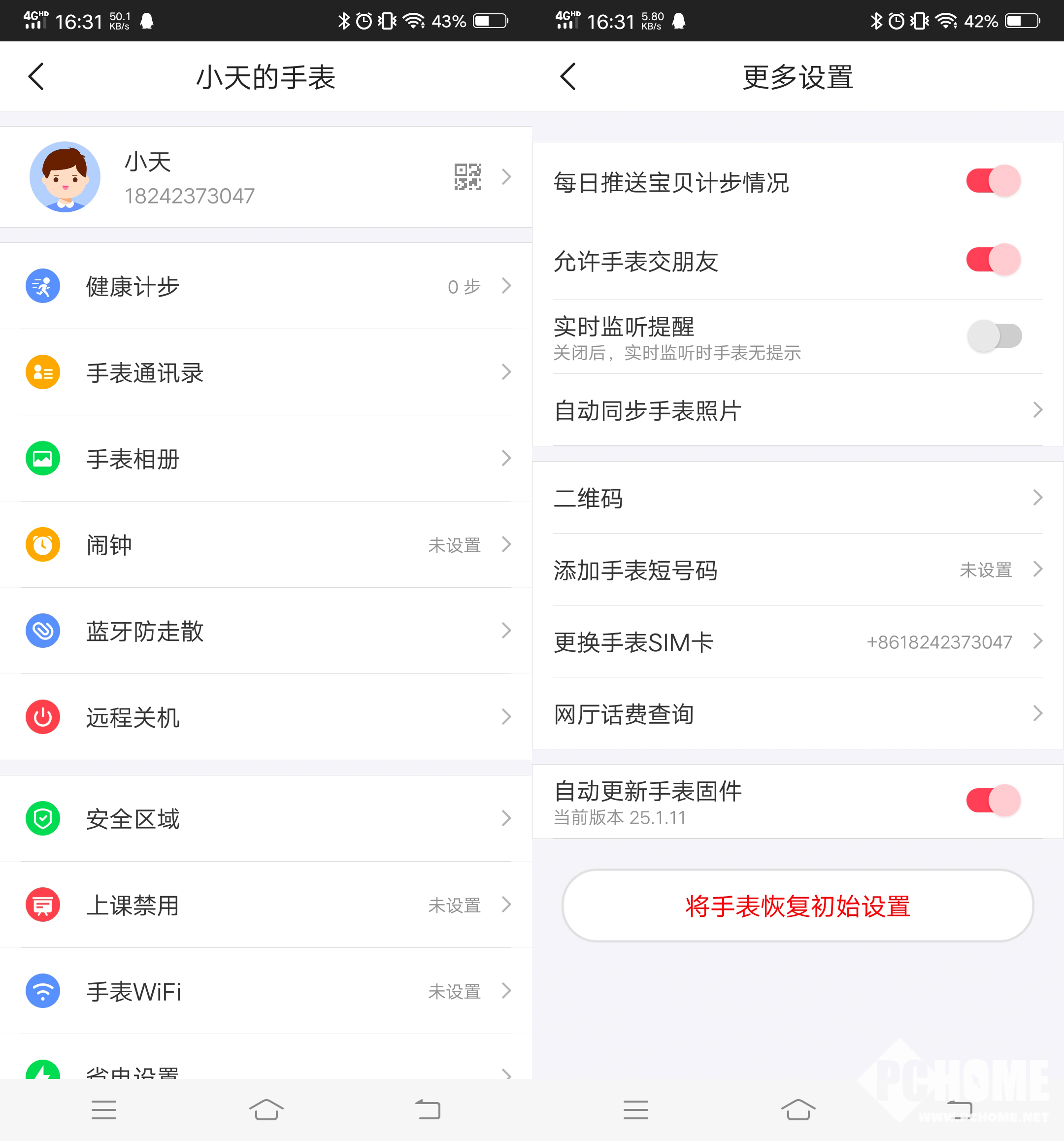Open 闹钟 alarm settings
This screenshot has height=1141, width=1064.
pyautogui.click(x=266, y=544)
